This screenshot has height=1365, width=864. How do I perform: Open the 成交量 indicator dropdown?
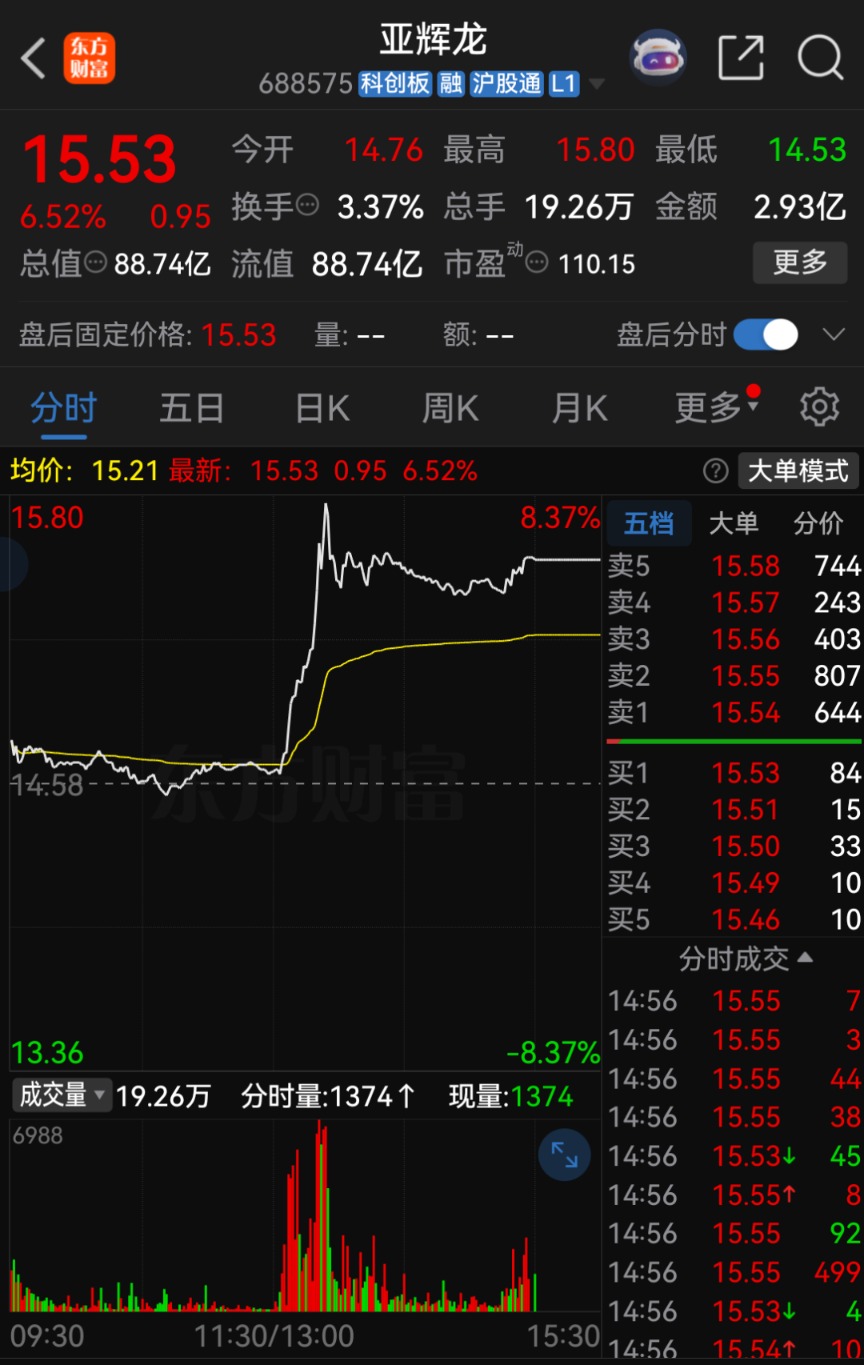60,1096
